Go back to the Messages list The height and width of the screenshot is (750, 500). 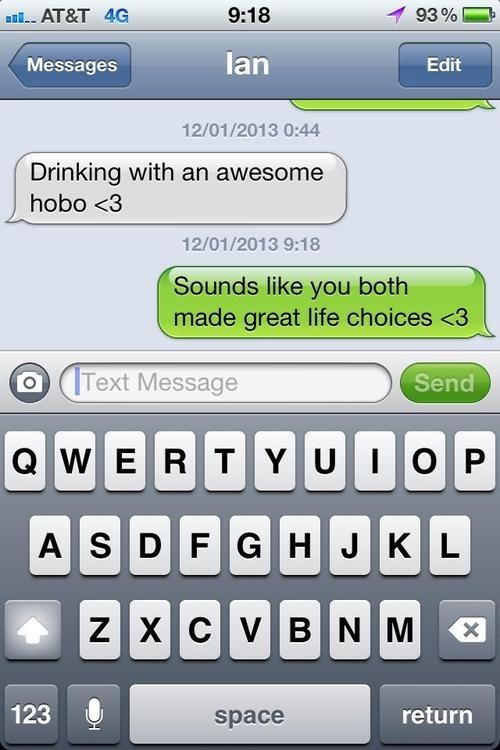[70, 65]
